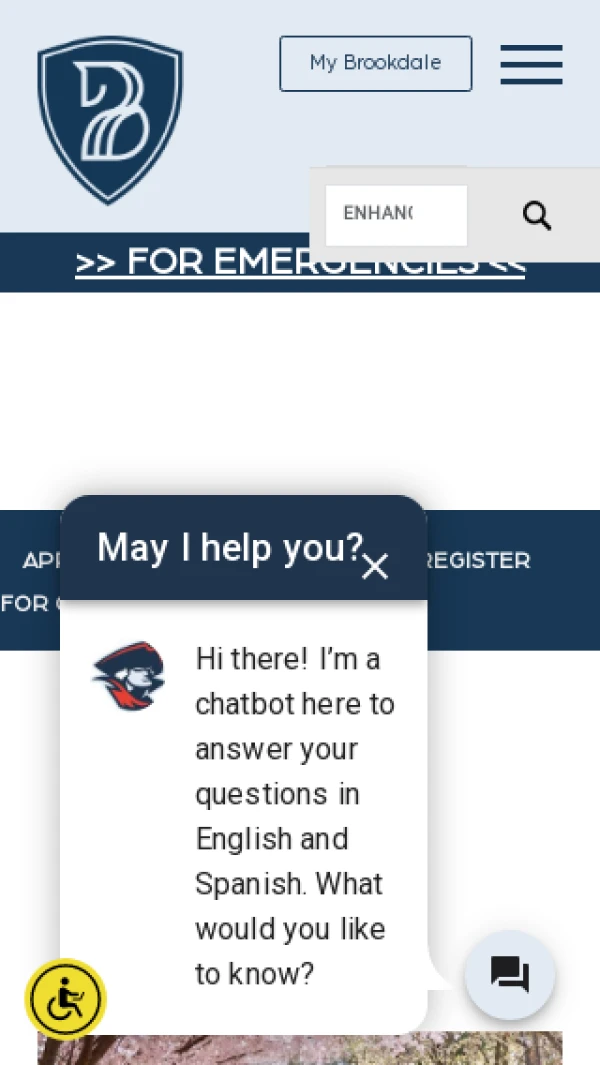Tap the Brookdale shield logo
Viewport: 600px width, 1065px height.
point(110,119)
